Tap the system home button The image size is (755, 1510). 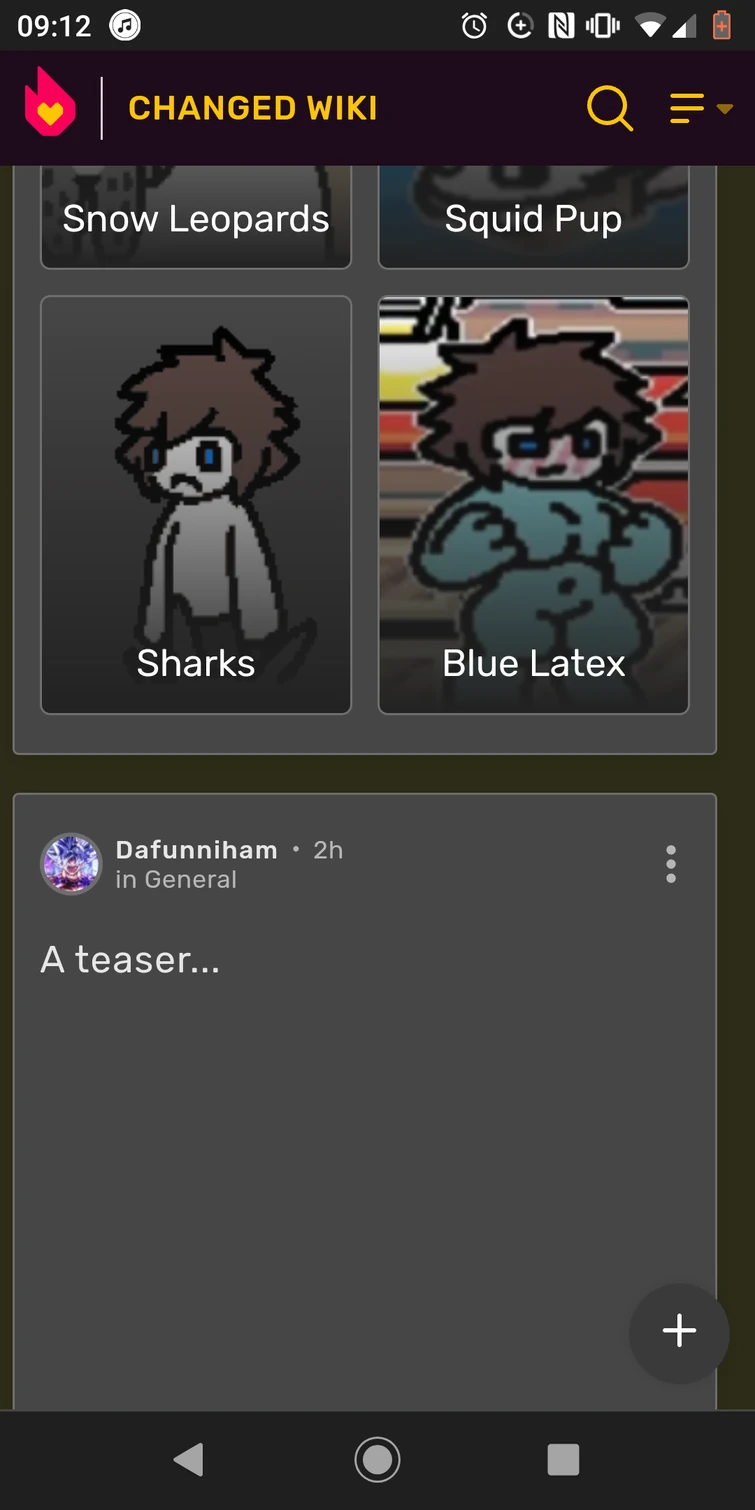pos(377,1460)
